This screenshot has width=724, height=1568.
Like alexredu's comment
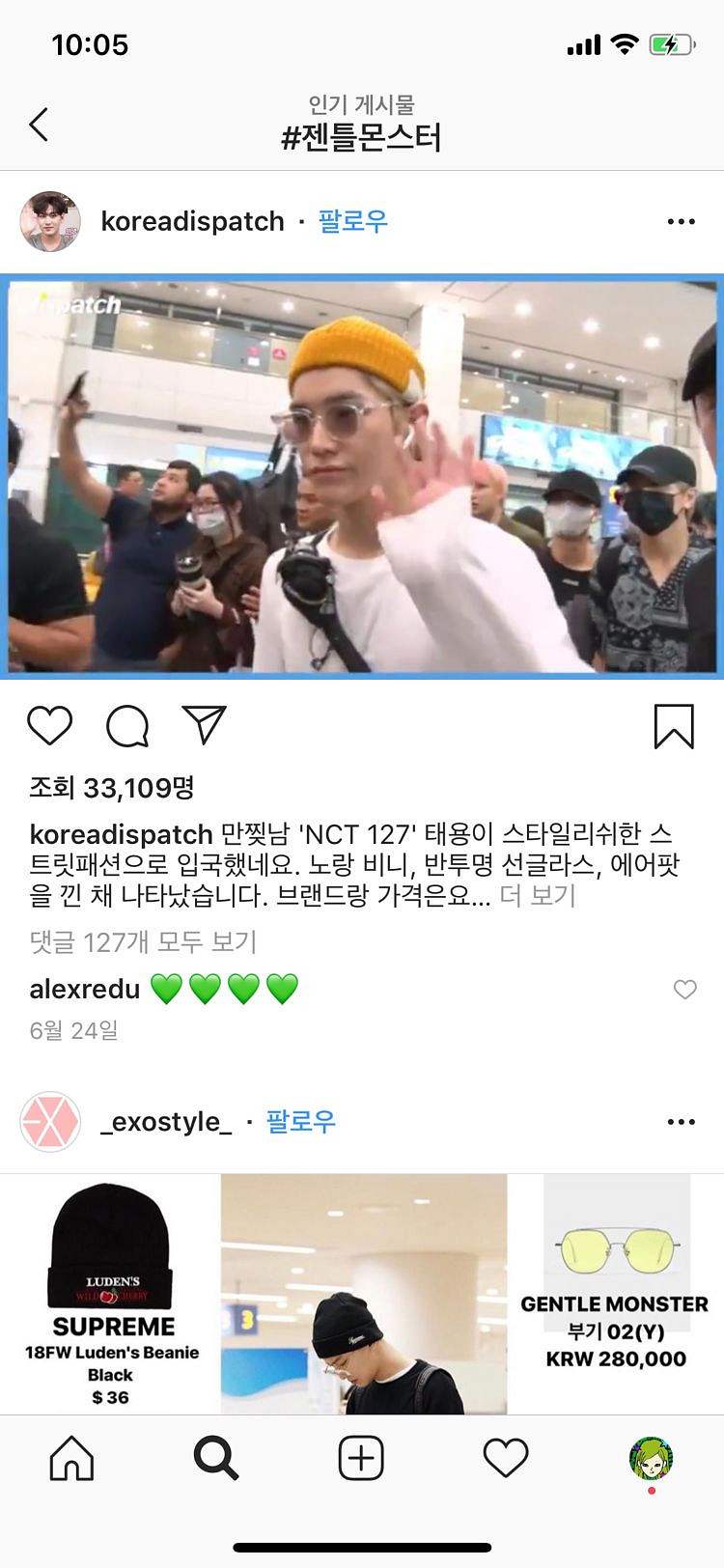tap(684, 990)
